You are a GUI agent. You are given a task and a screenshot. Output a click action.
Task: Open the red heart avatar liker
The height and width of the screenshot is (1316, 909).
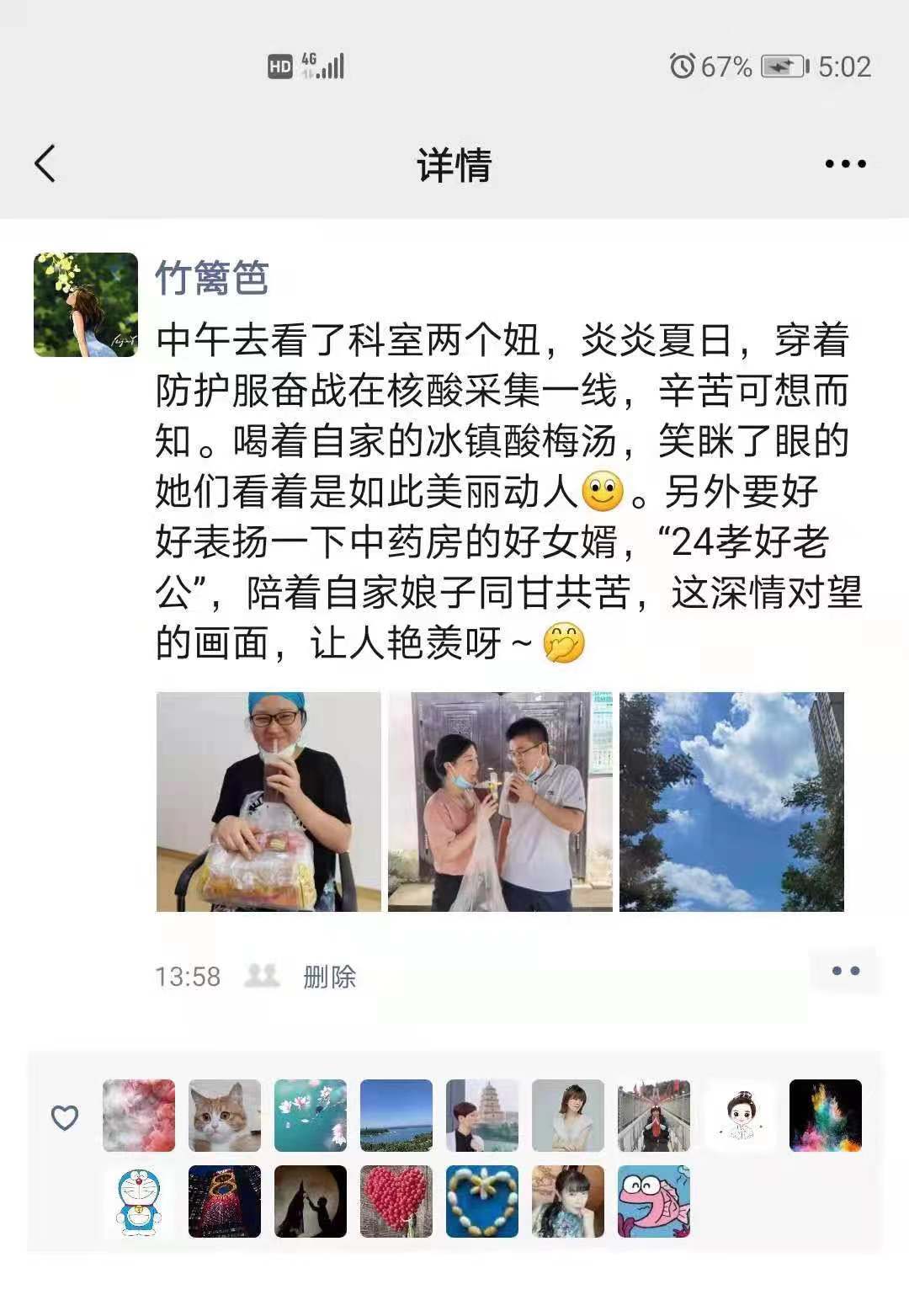[x=396, y=1201]
